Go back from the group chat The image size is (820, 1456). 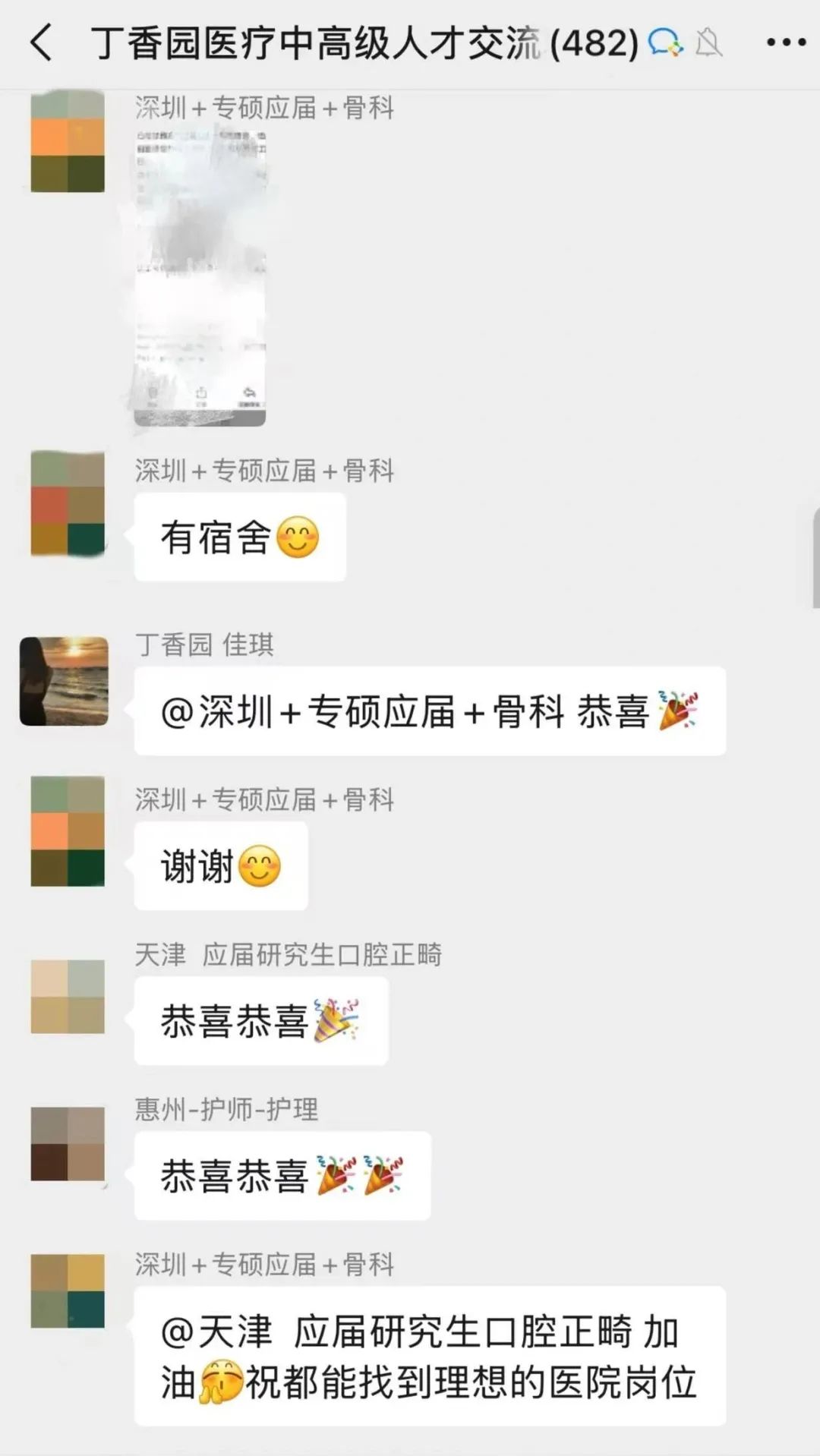pos(42,43)
